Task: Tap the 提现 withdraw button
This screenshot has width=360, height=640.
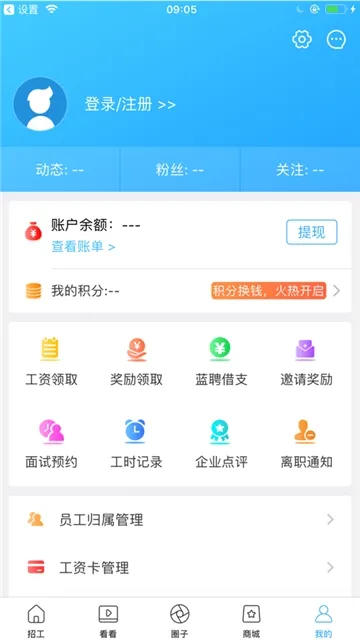Action: tap(312, 232)
